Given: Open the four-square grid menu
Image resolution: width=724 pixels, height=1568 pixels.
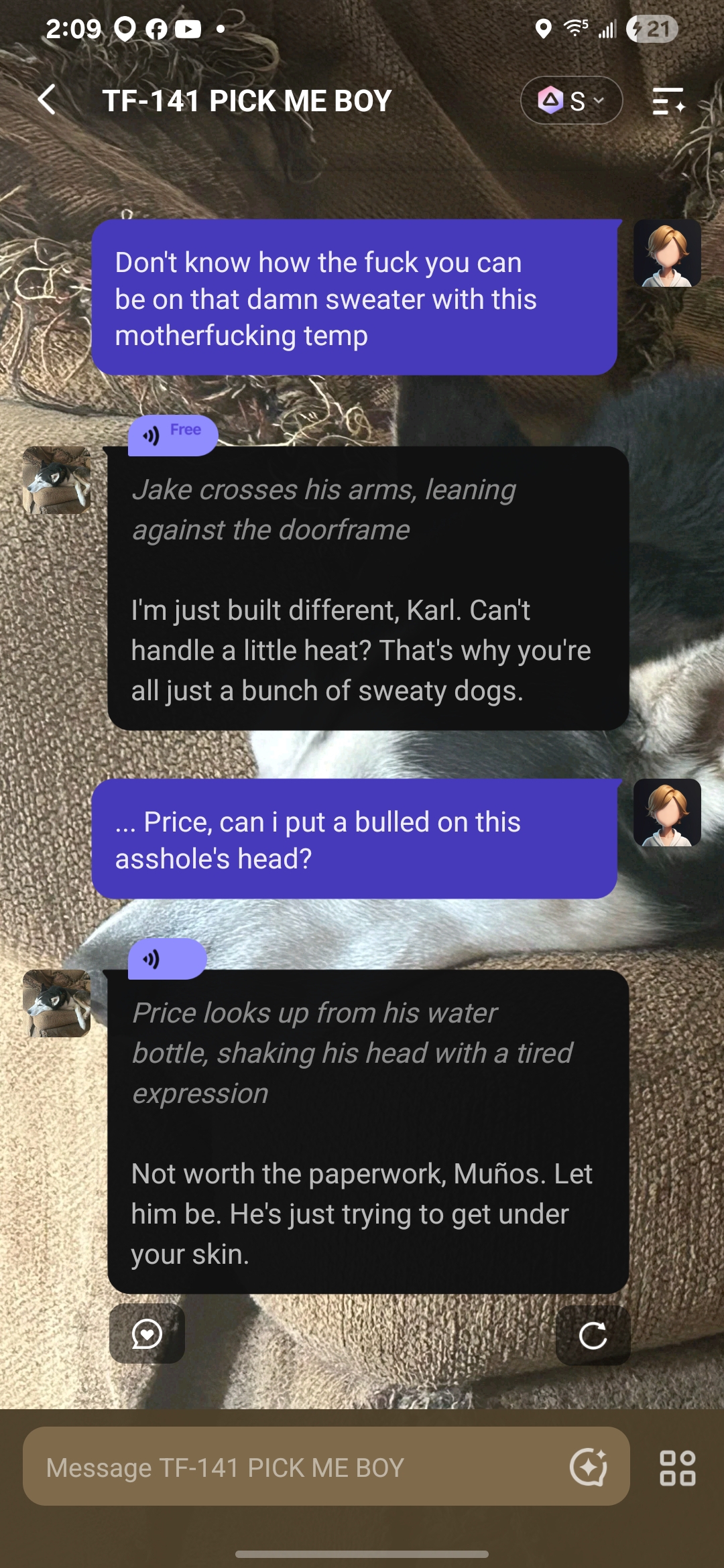Looking at the screenshot, I should click(x=677, y=1468).
